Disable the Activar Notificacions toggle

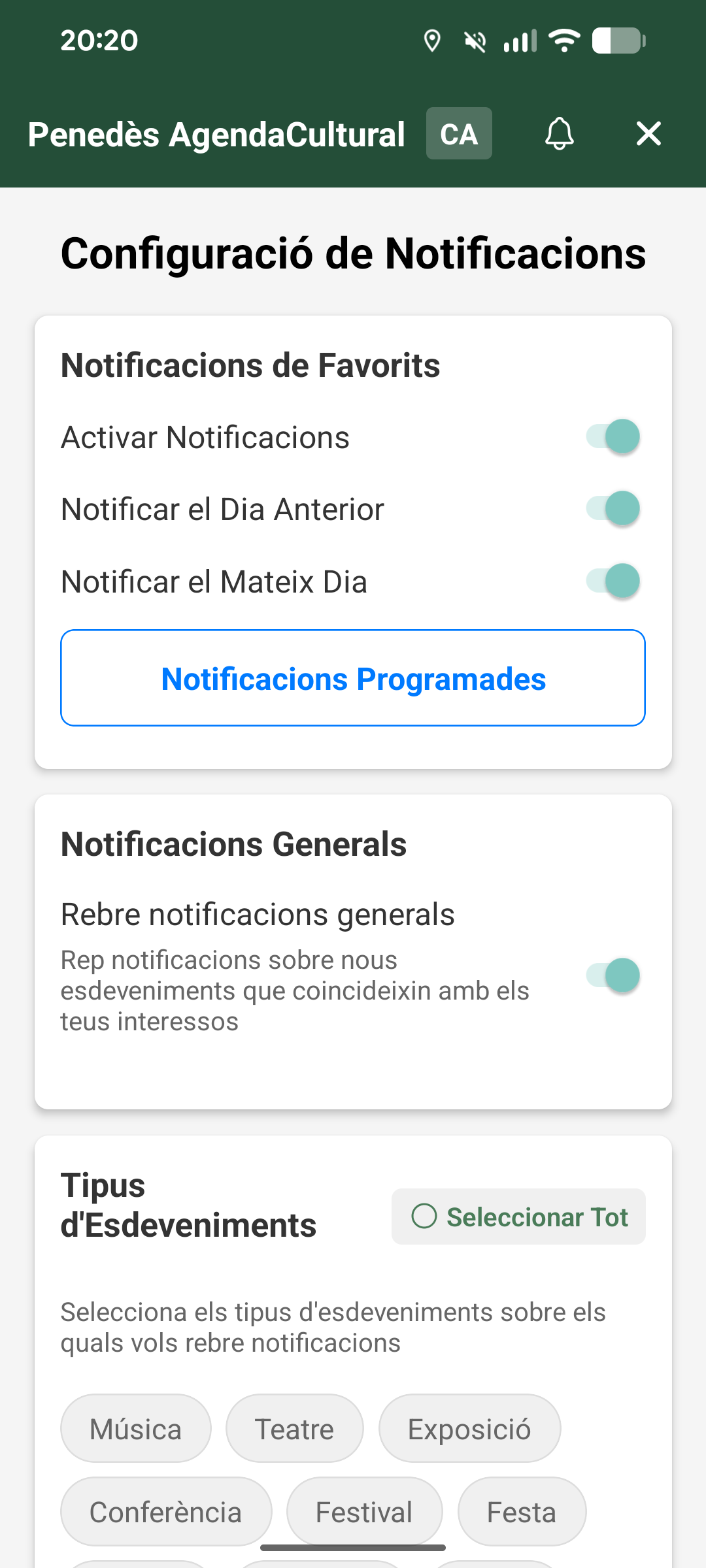click(613, 436)
